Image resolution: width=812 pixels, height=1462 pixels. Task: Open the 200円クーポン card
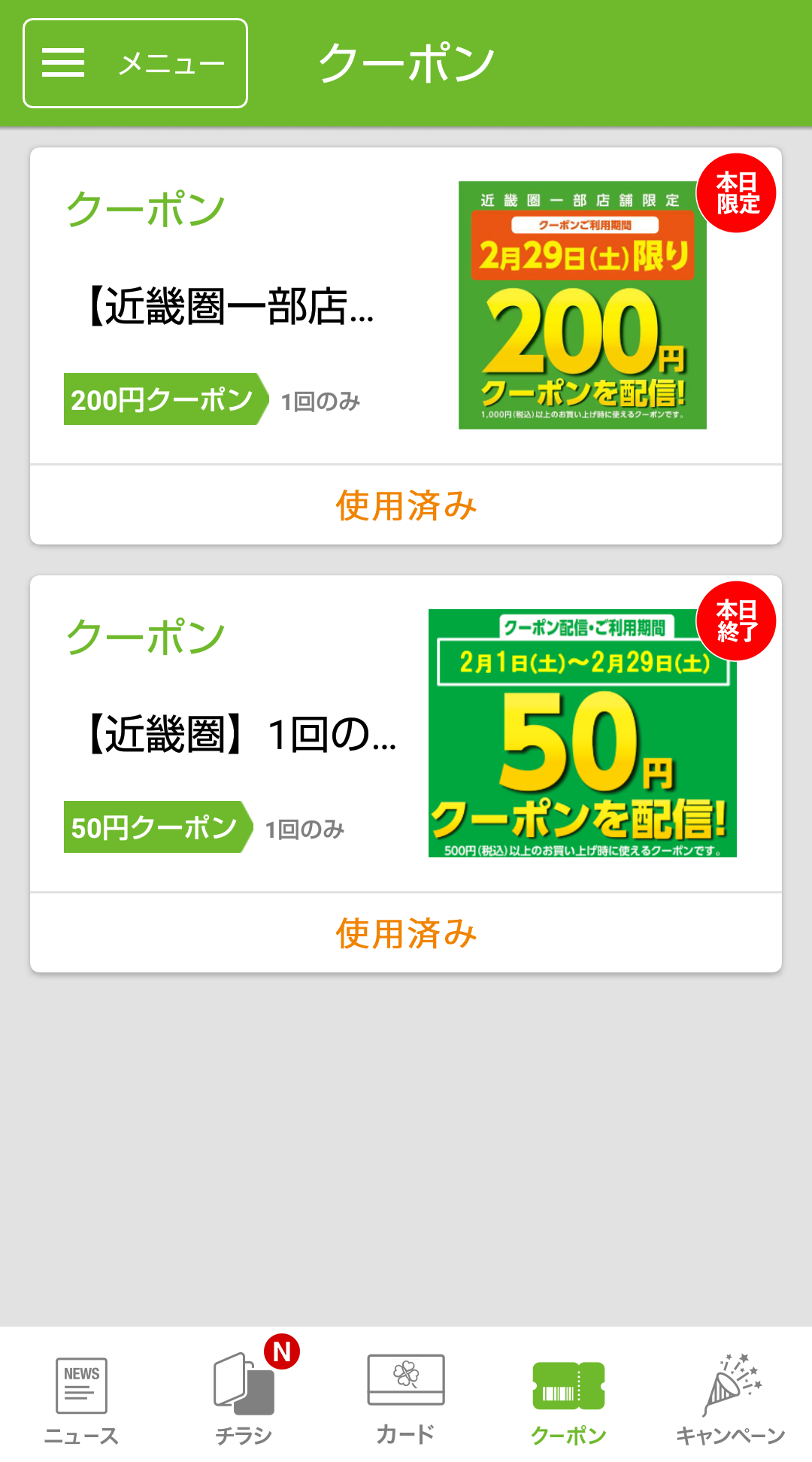point(406,306)
